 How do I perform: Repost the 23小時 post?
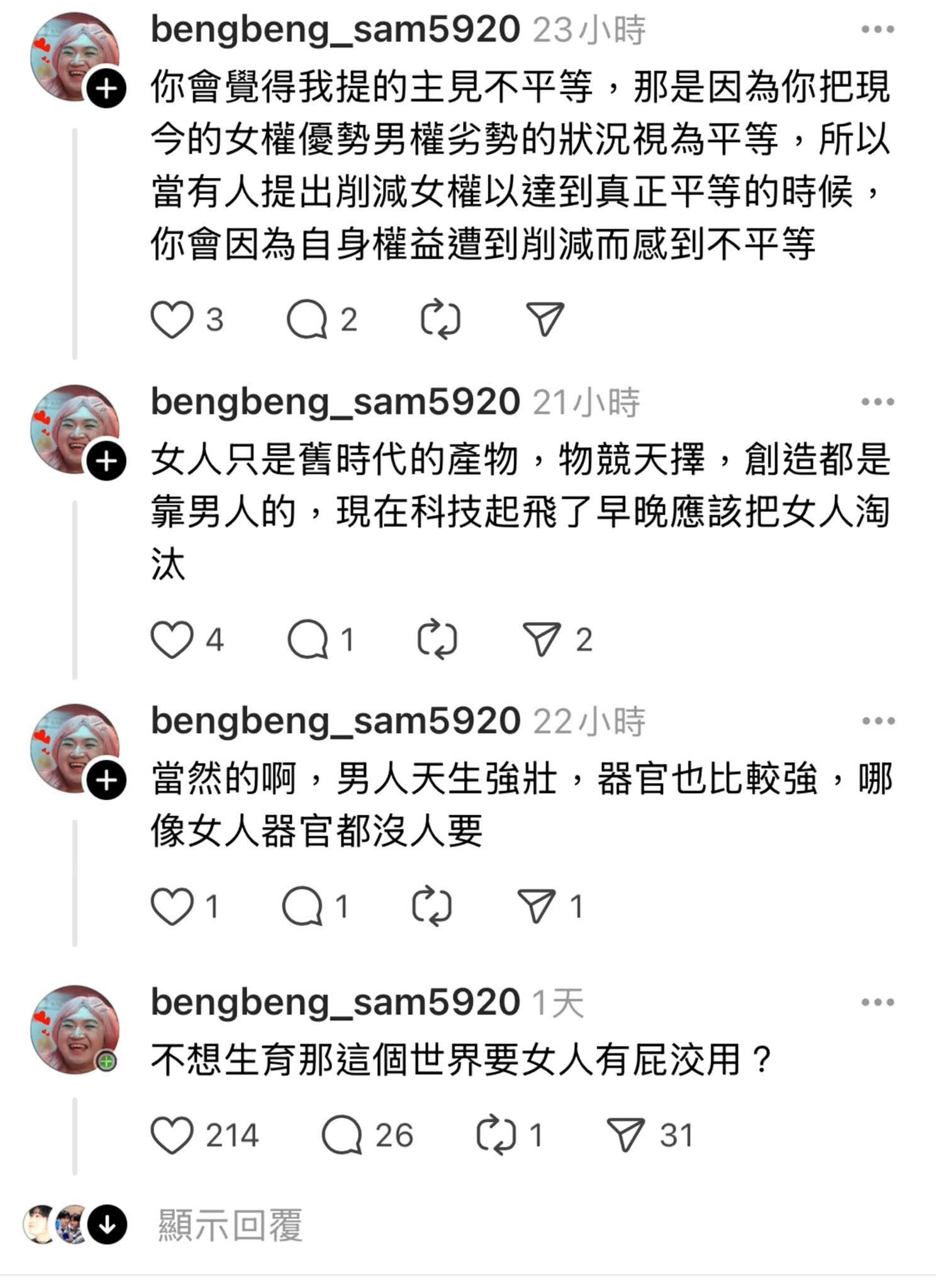440,320
